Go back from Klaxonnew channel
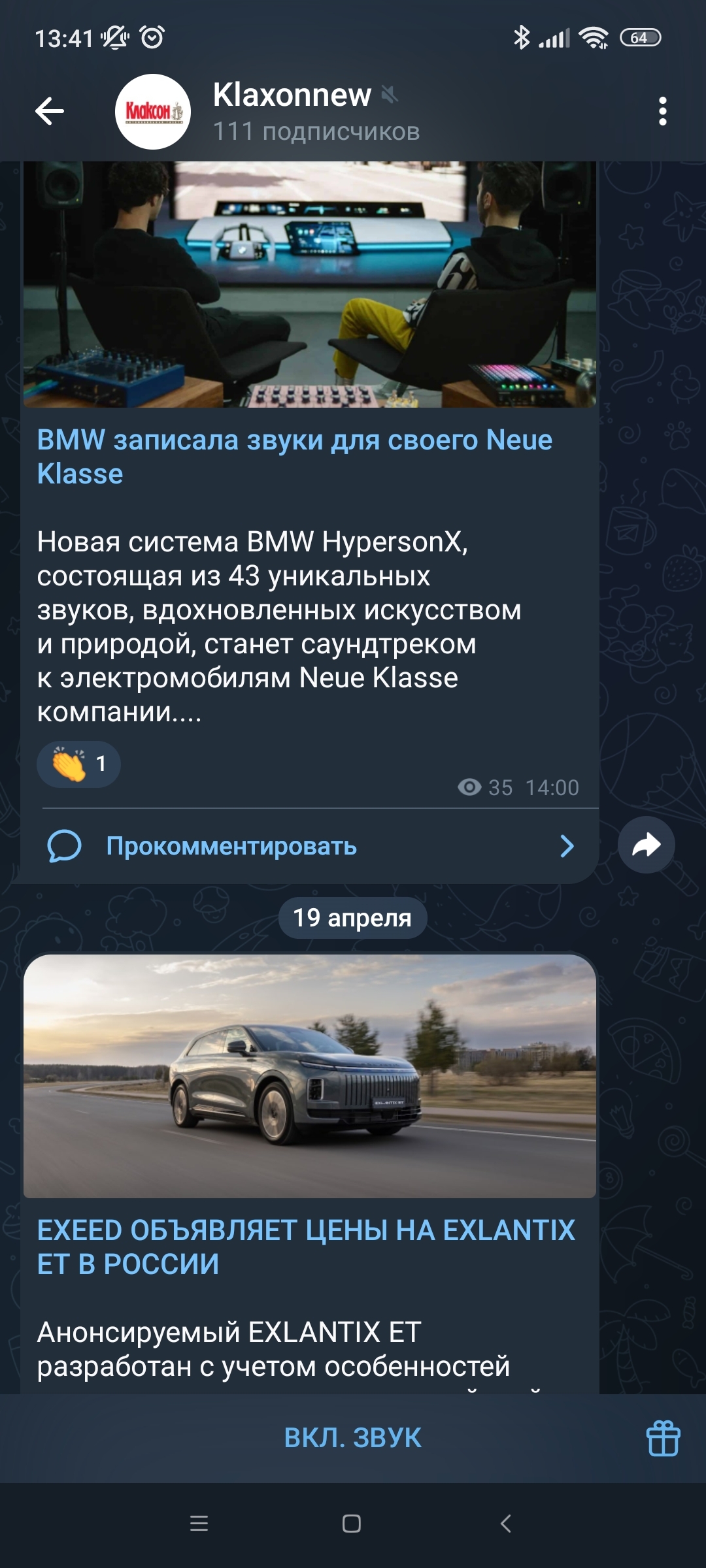Image resolution: width=706 pixels, height=1568 pixels. click(50, 111)
